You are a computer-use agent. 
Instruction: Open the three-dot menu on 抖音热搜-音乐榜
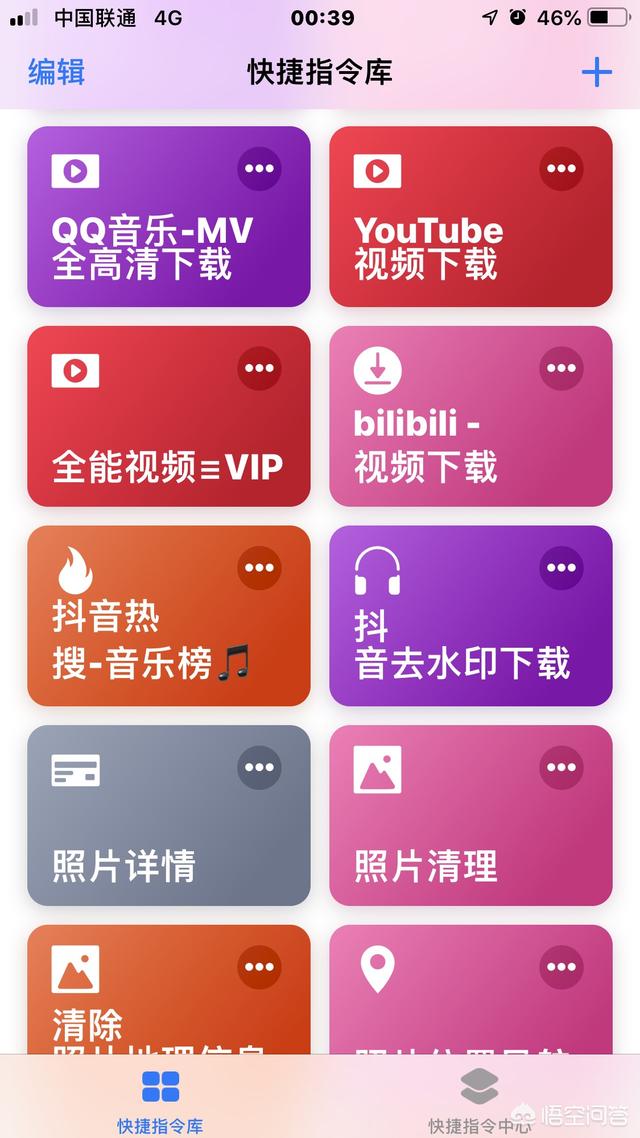(259, 568)
